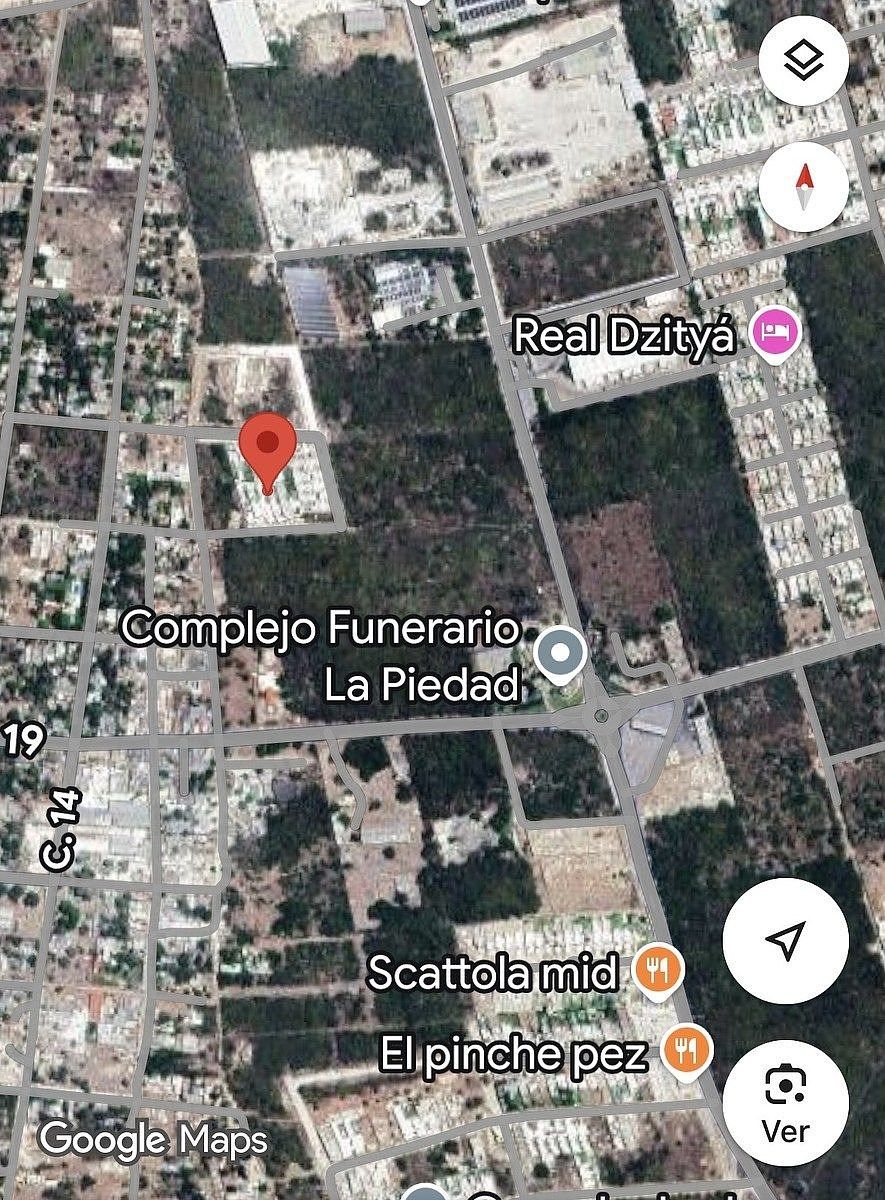Image resolution: width=885 pixels, height=1200 pixels.
Task: Tap the Scattola mid restaurant icon
Action: point(657,968)
